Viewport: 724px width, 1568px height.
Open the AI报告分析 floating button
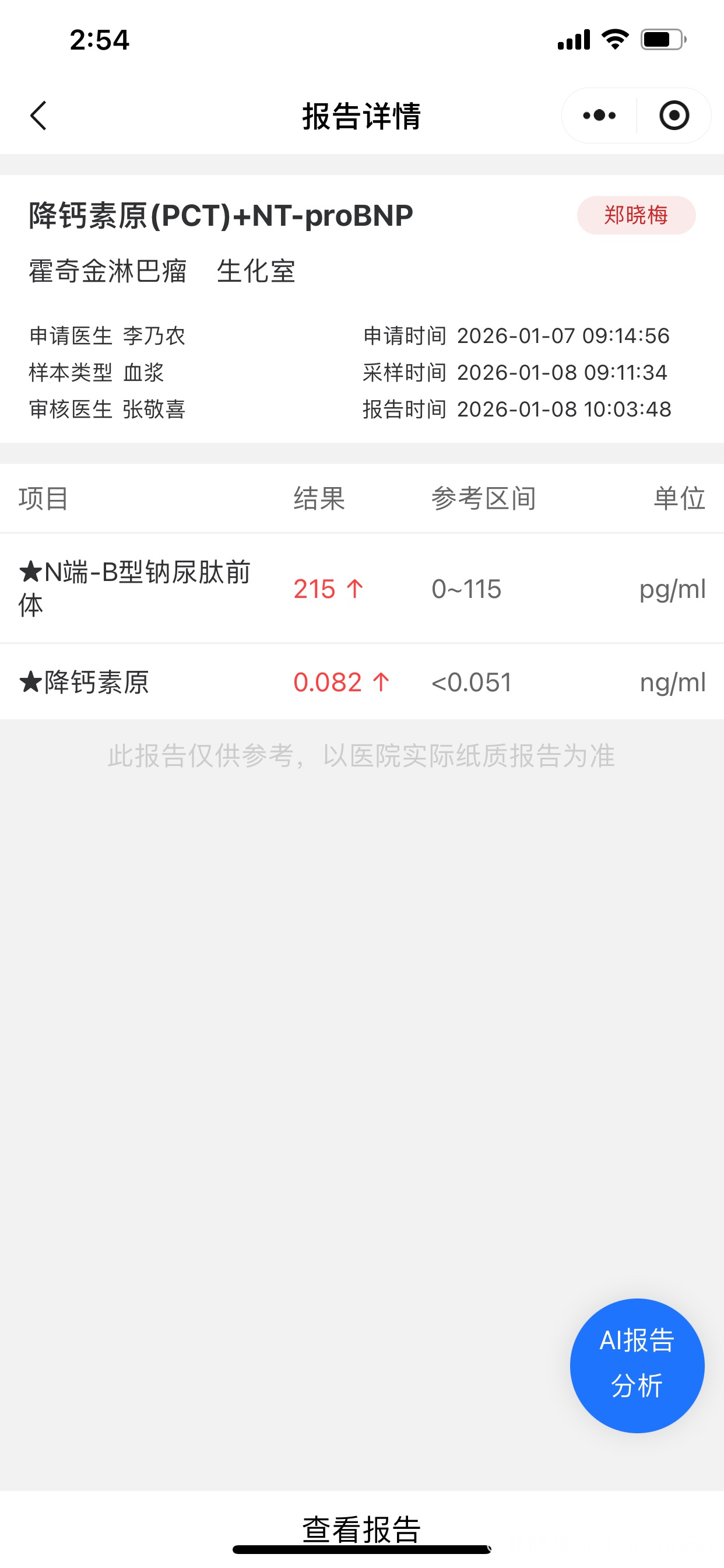[637, 1366]
